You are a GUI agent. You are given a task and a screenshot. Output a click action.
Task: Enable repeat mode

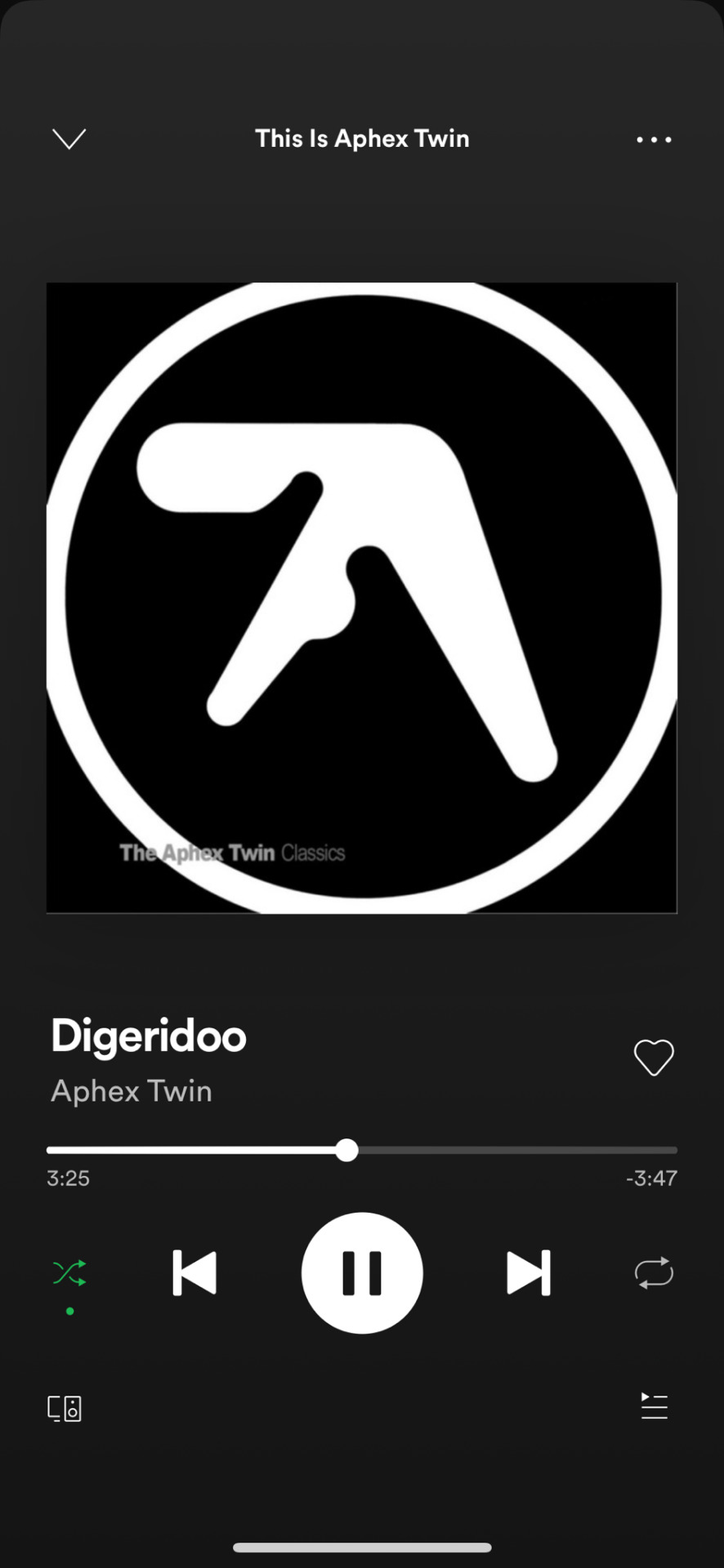pyautogui.click(x=654, y=1273)
